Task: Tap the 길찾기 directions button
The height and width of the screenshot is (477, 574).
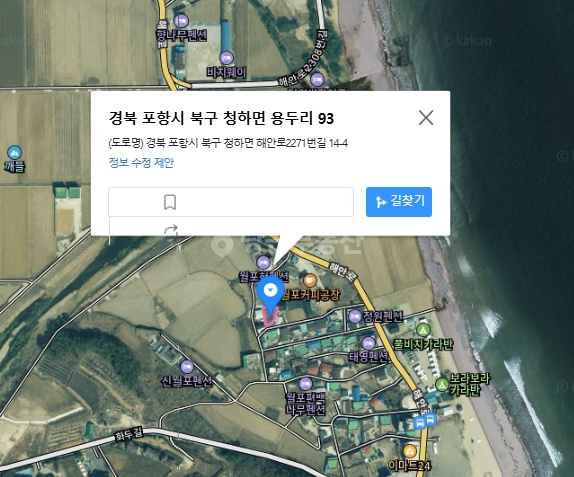Action: (x=399, y=202)
